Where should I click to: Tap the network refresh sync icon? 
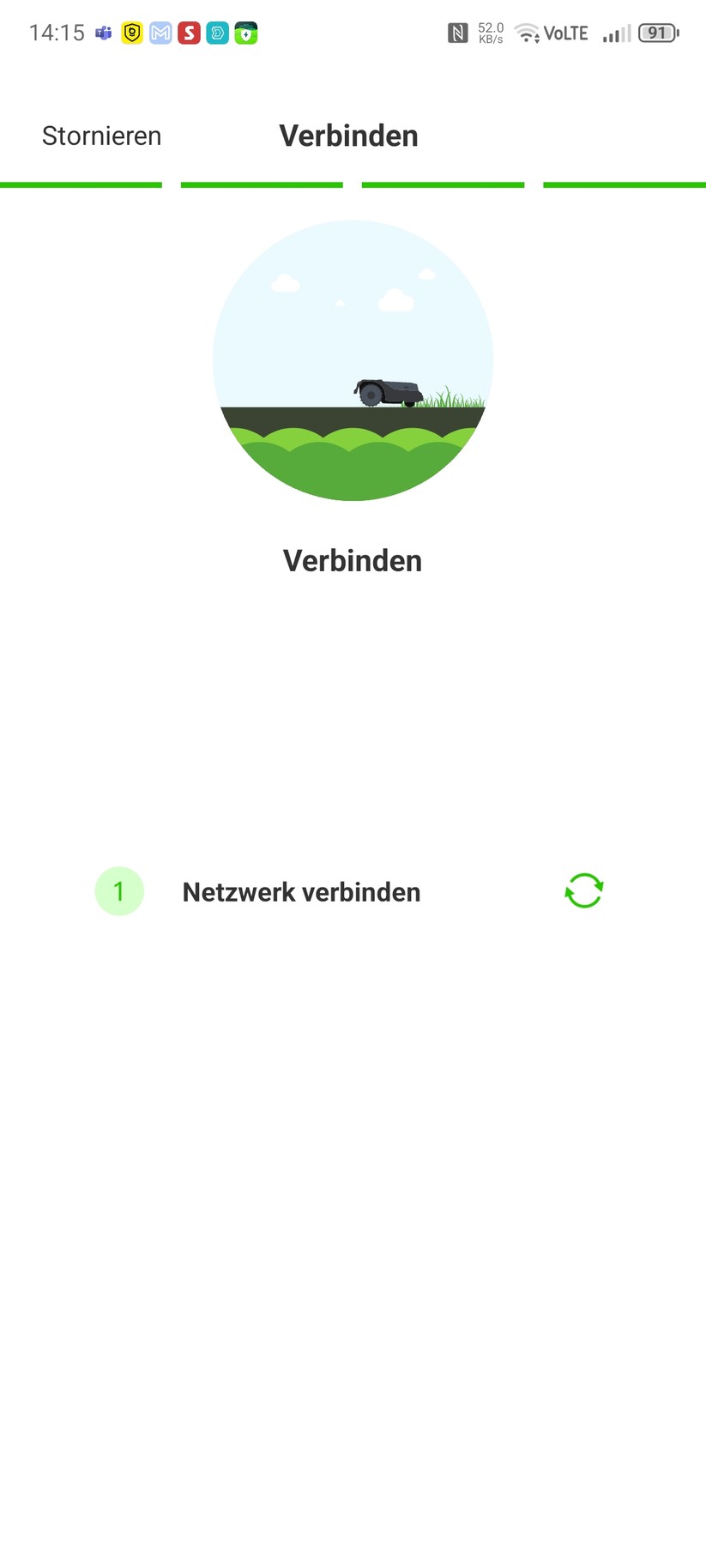tap(584, 891)
